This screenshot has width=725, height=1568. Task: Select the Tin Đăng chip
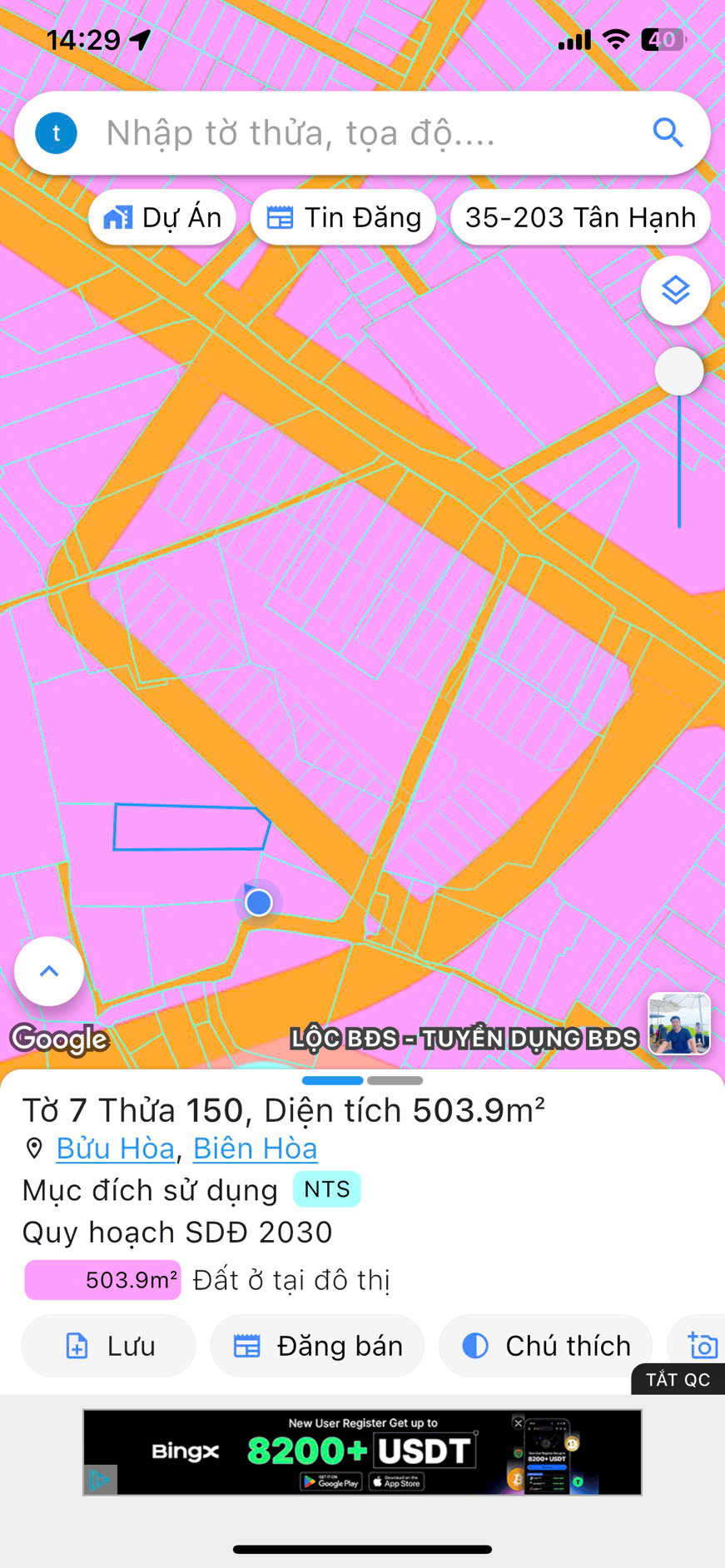coord(343,218)
